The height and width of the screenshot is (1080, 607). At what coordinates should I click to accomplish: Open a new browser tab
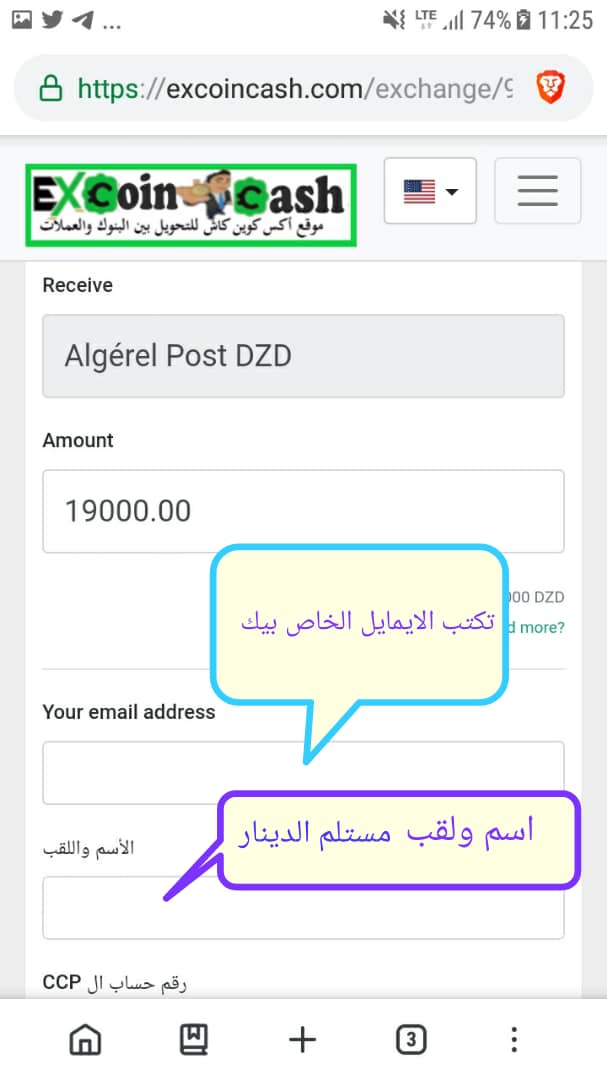[x=302, y=1039]
